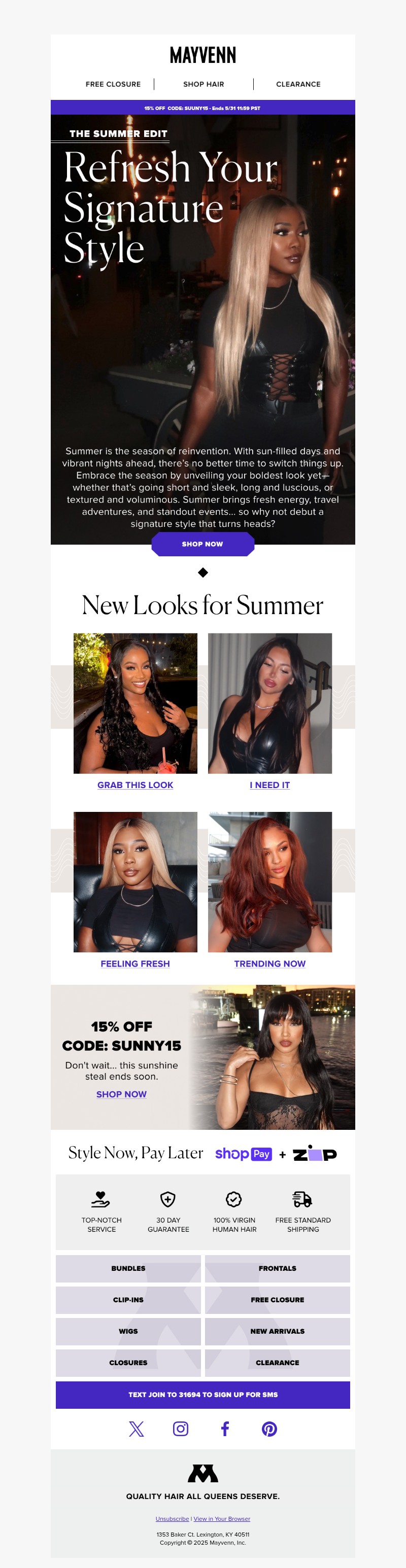Open the GRAB THIS LOOK link
Viewport: 406px width, 1568px height.
coord(136,785)
